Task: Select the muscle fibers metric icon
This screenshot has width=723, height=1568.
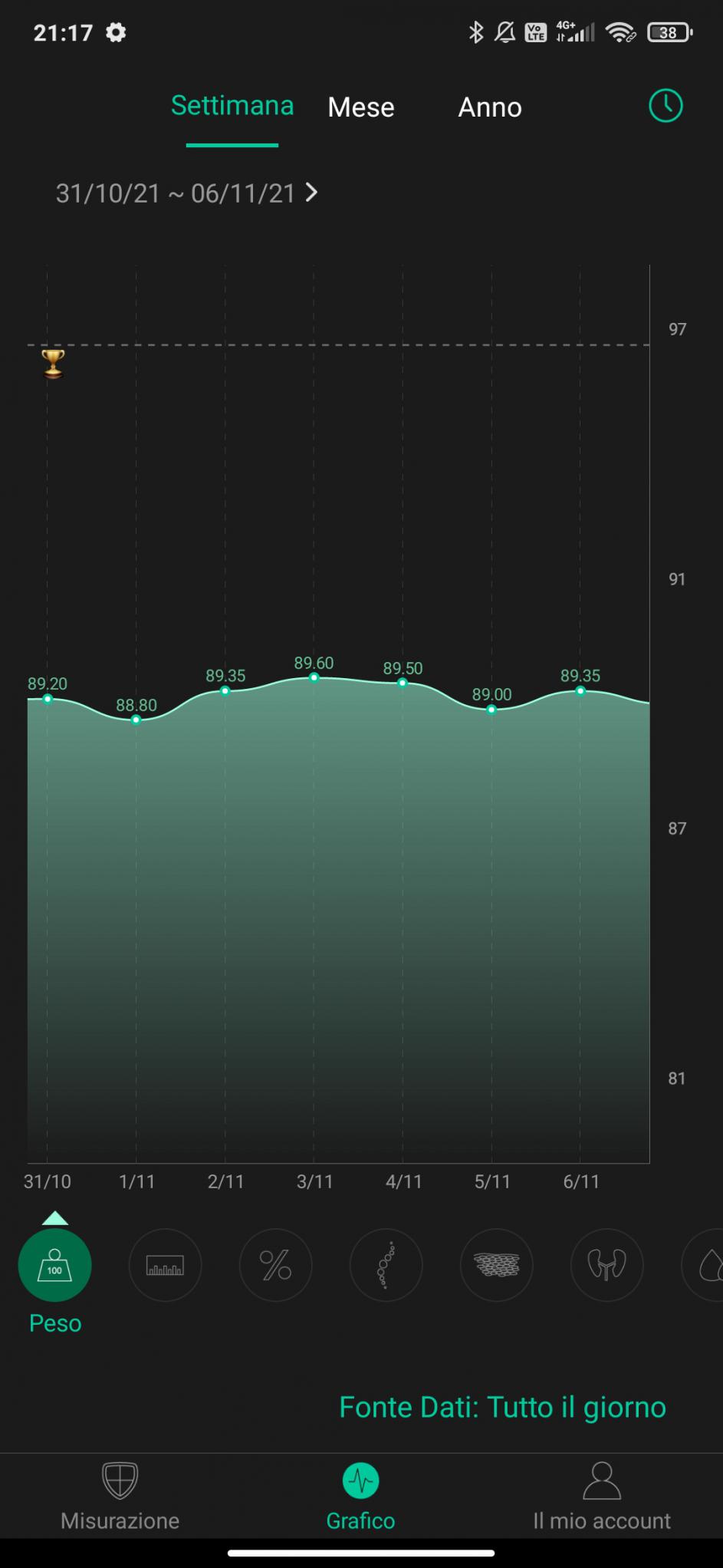Action: (x=496, y=1265)
